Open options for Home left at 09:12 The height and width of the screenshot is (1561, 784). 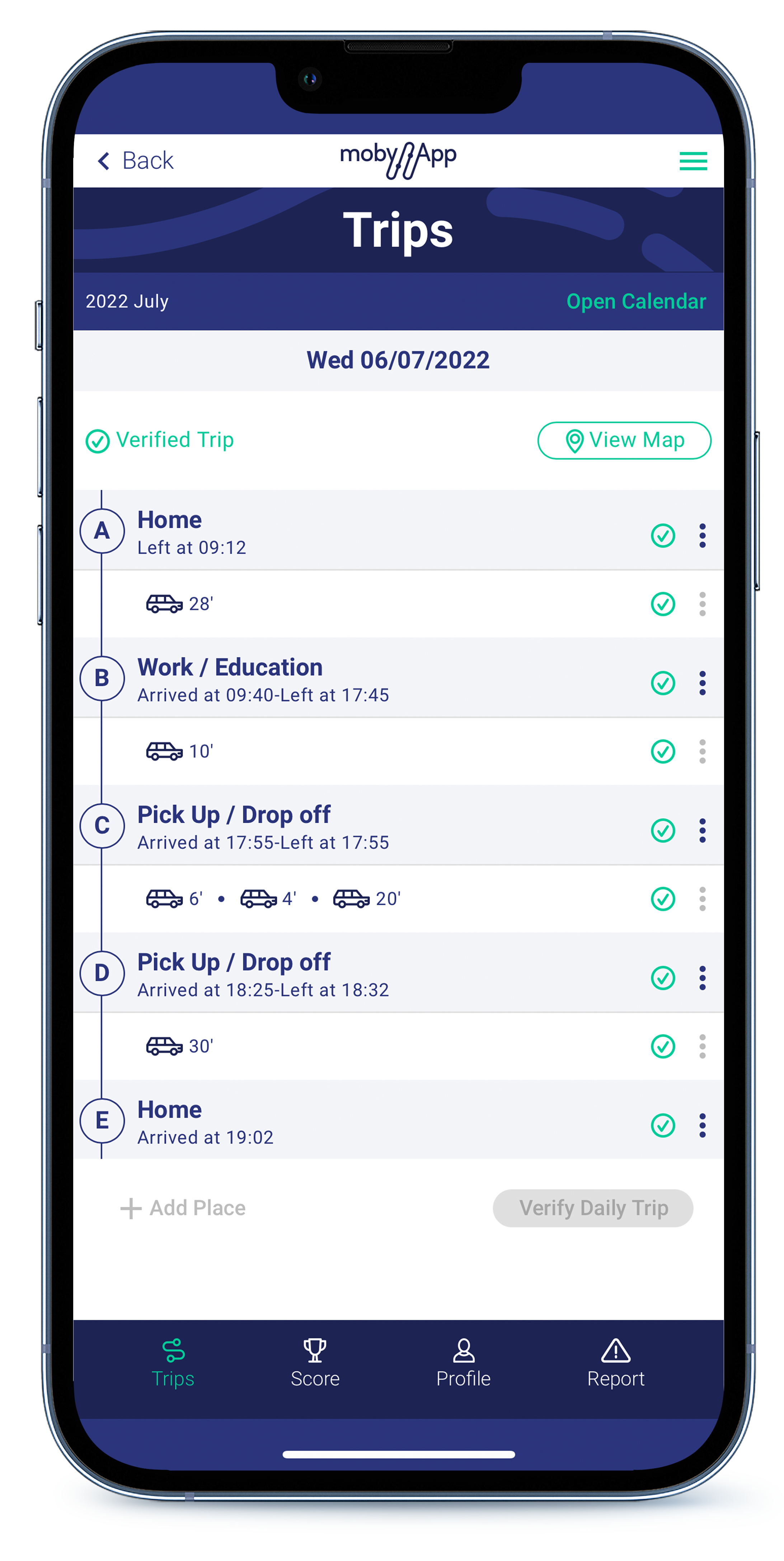pos(702,535)
